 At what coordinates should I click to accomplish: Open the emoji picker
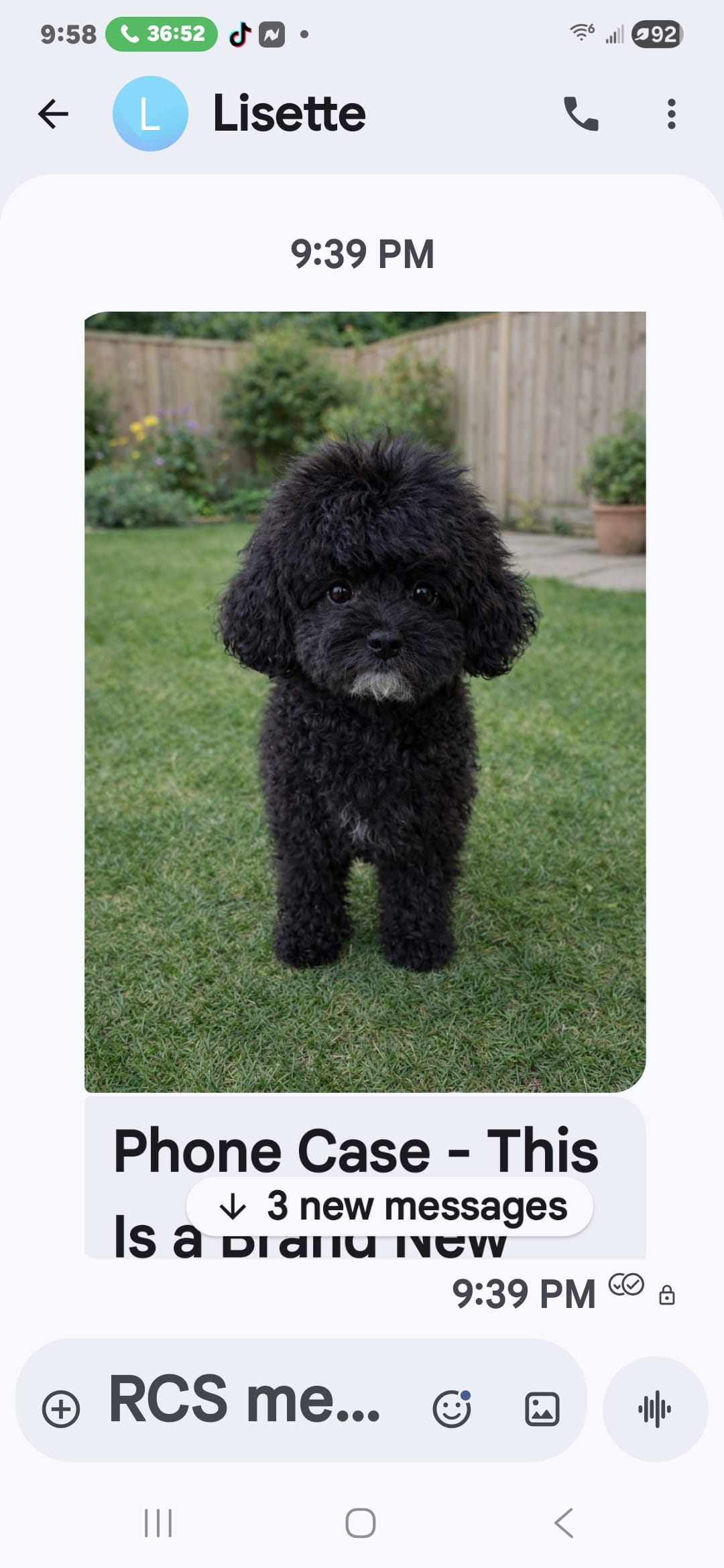click(x=452, y=1409)
